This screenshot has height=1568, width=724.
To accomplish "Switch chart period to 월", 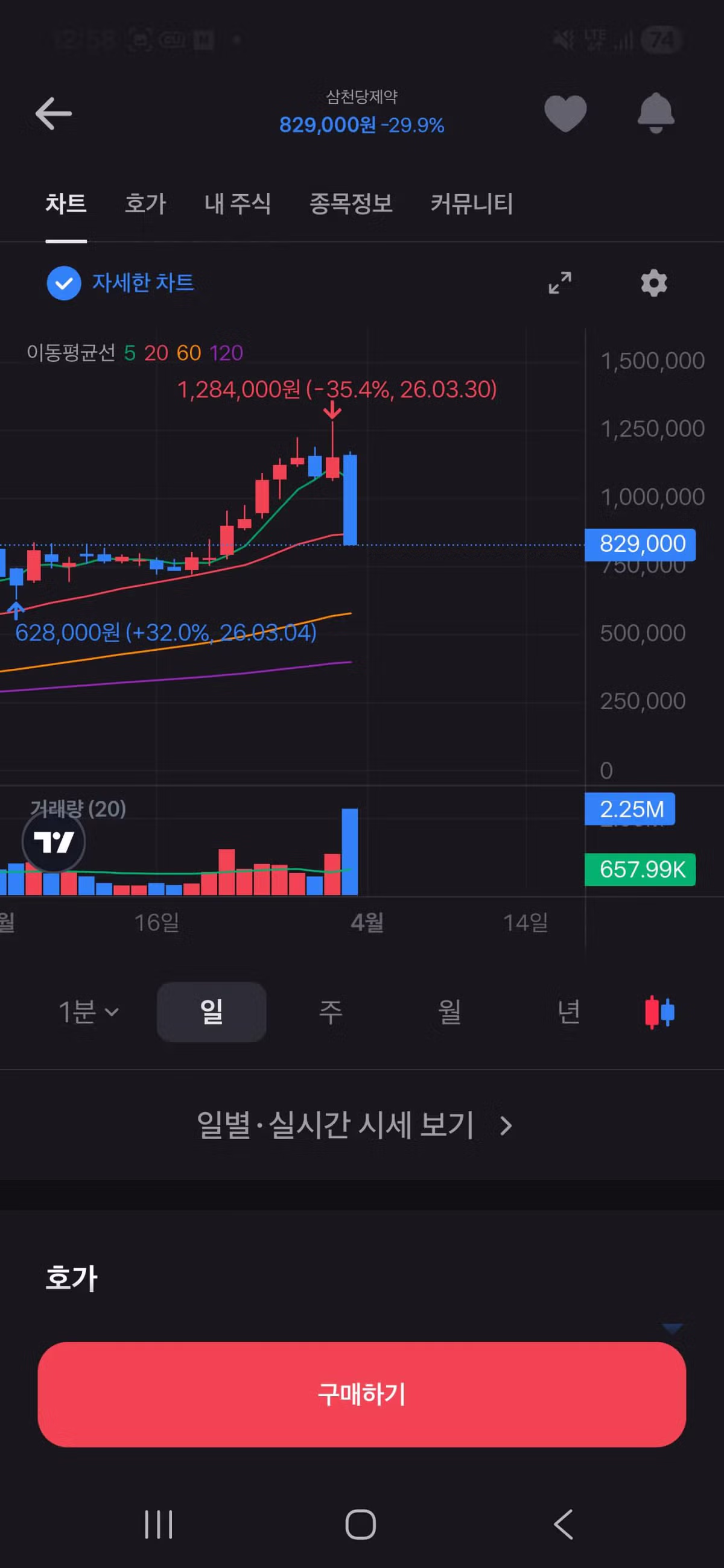I will [449, 1011].
